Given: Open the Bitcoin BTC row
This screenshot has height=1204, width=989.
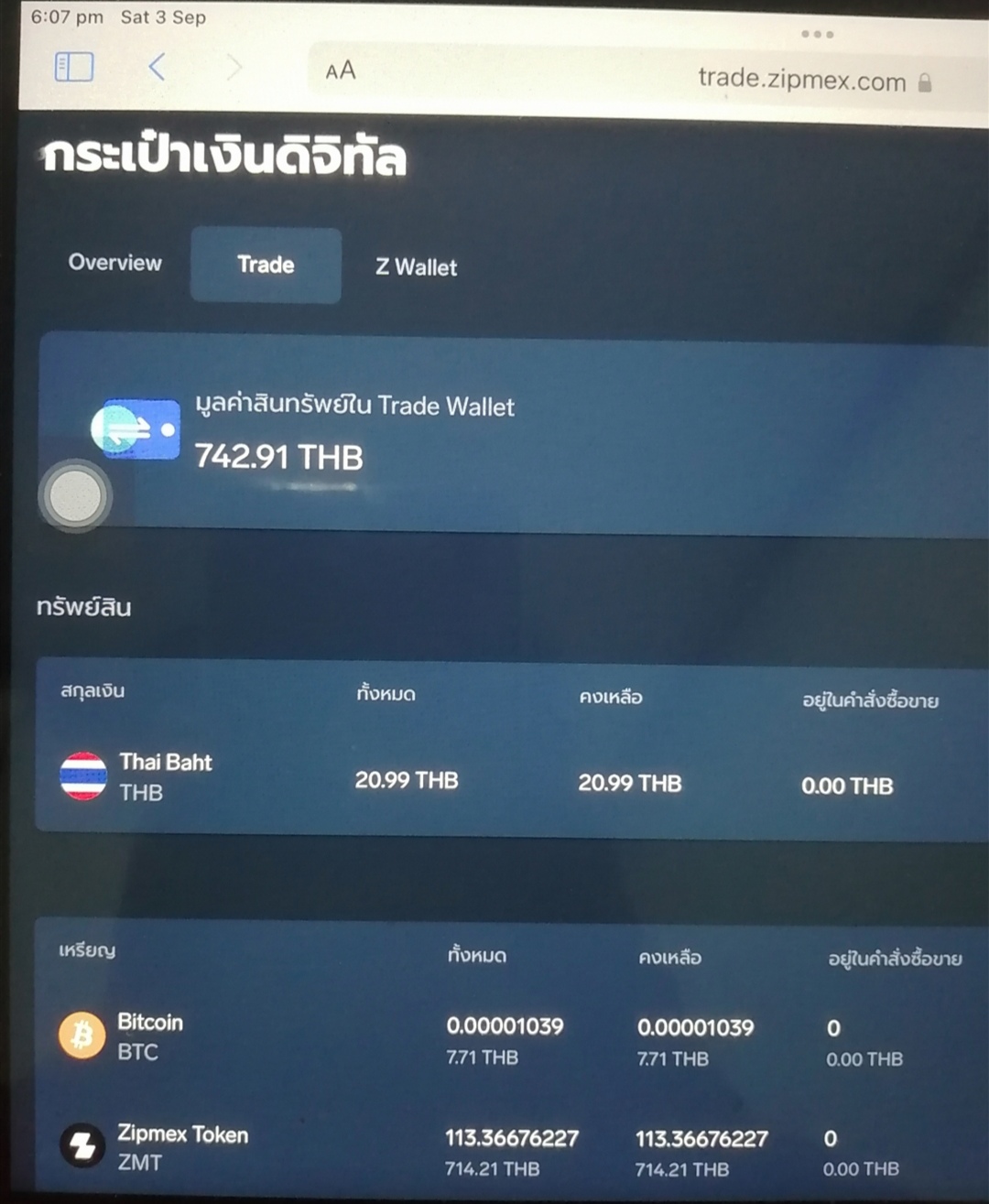Looking at the screenshot, I should 150,1036.
